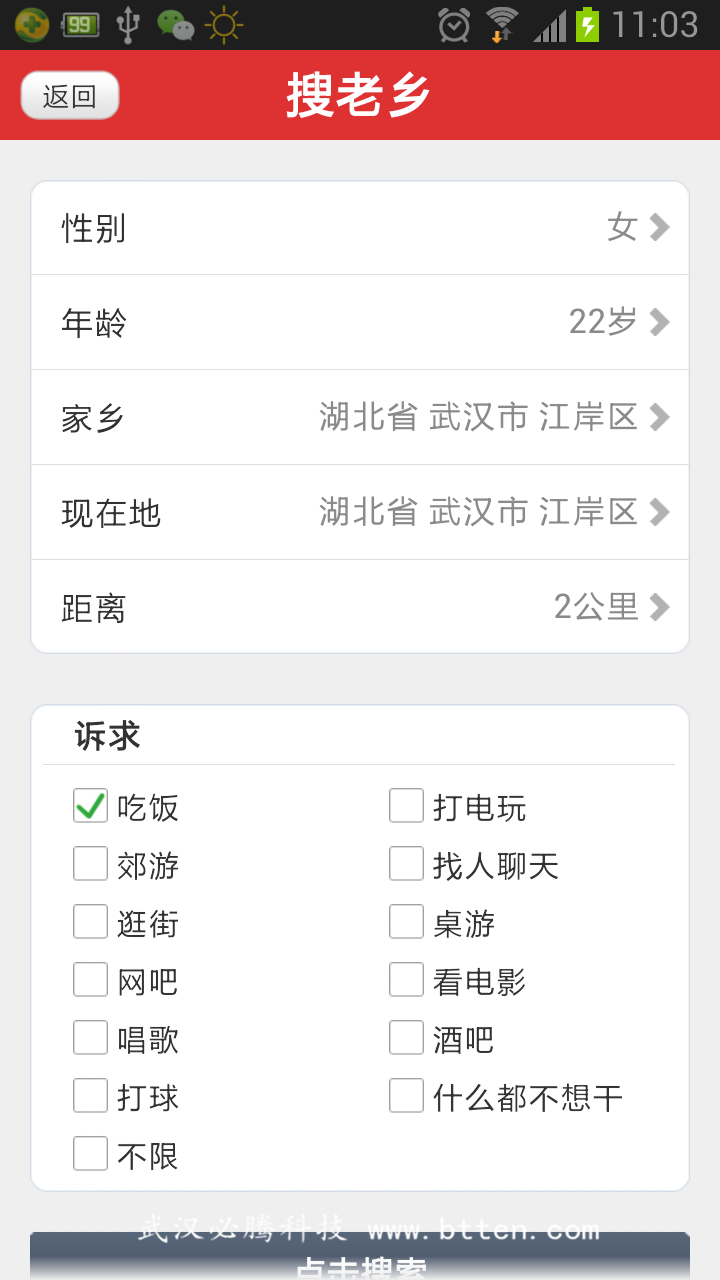Tap the 返回 back button
The height and width of the screenshot is (1280, 720).
[70, 96]
